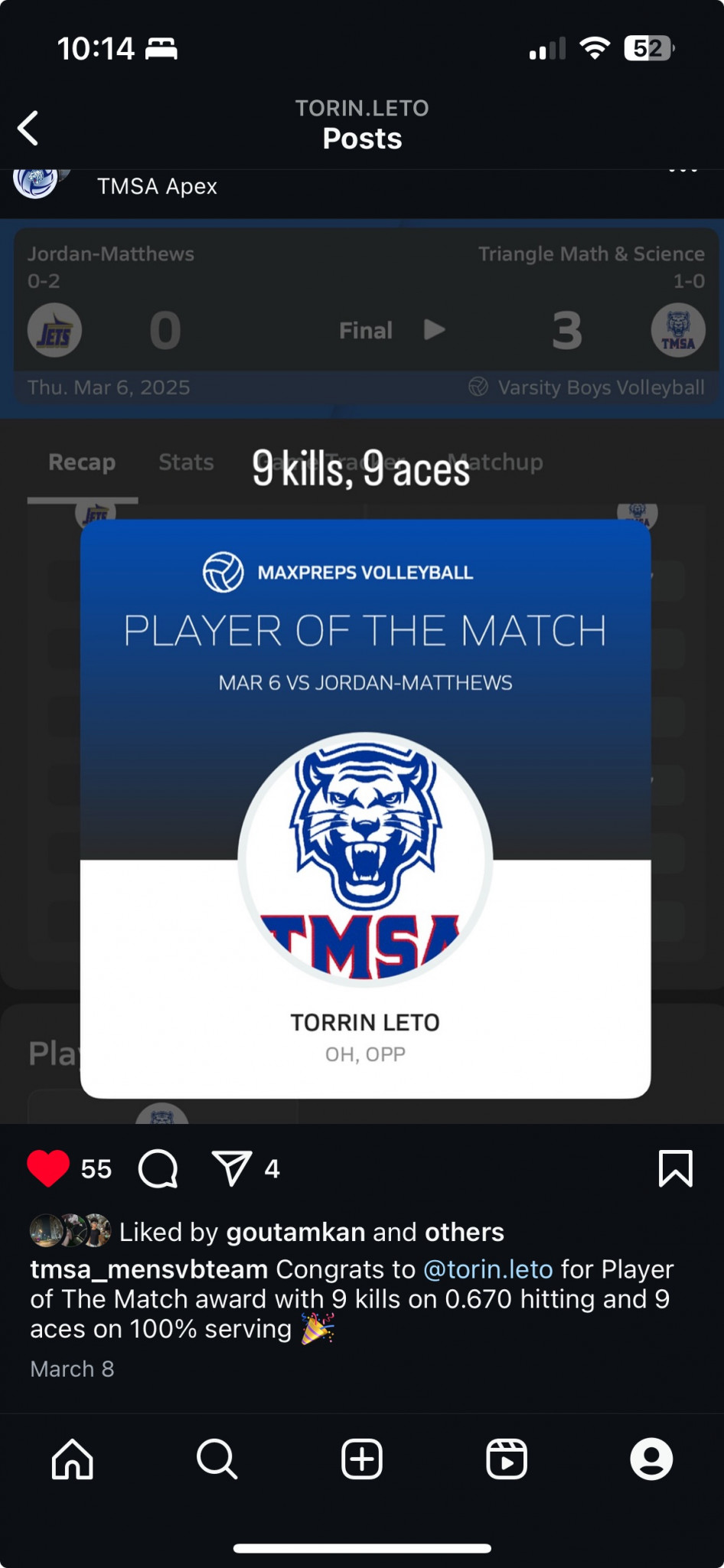Image resolution: width=724 pixels, height=1568 pixels.
Task: Open the Player of the Match post image
Action: 362,672
